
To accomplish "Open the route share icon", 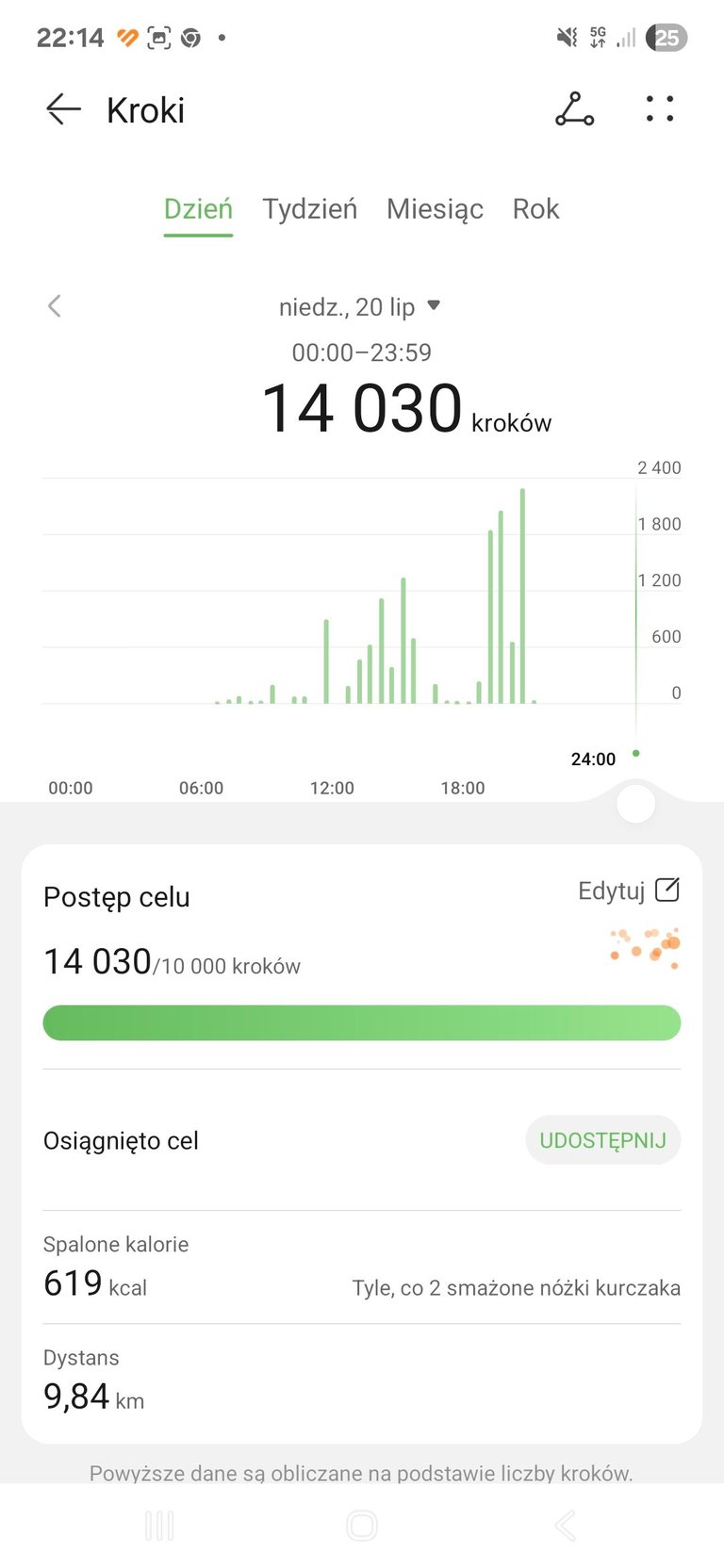I will [574, 109].
